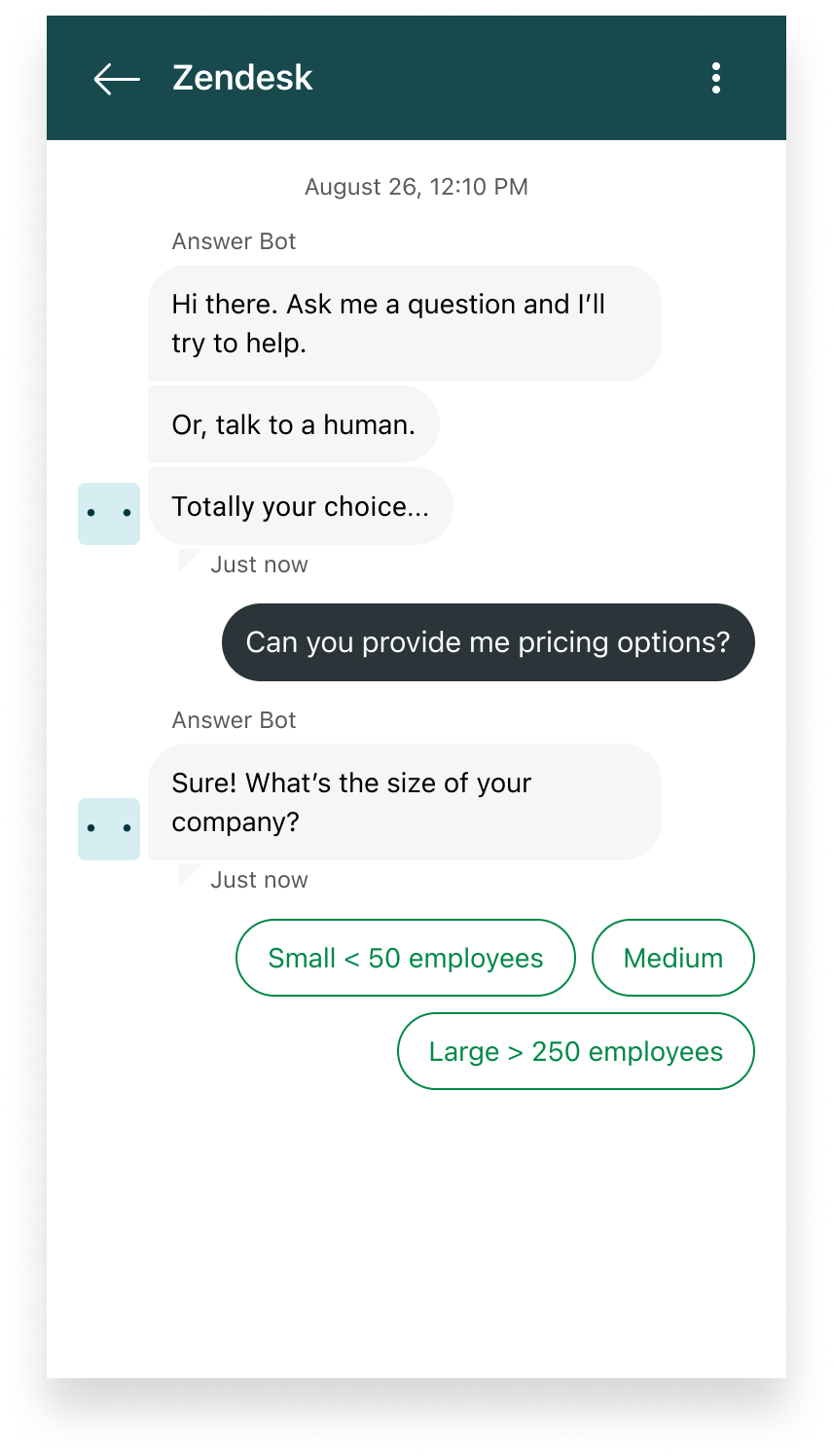Select Small < 50 employees option
Image resolution: width=833 pixels, height=1456 pixels.
[405, 958]
